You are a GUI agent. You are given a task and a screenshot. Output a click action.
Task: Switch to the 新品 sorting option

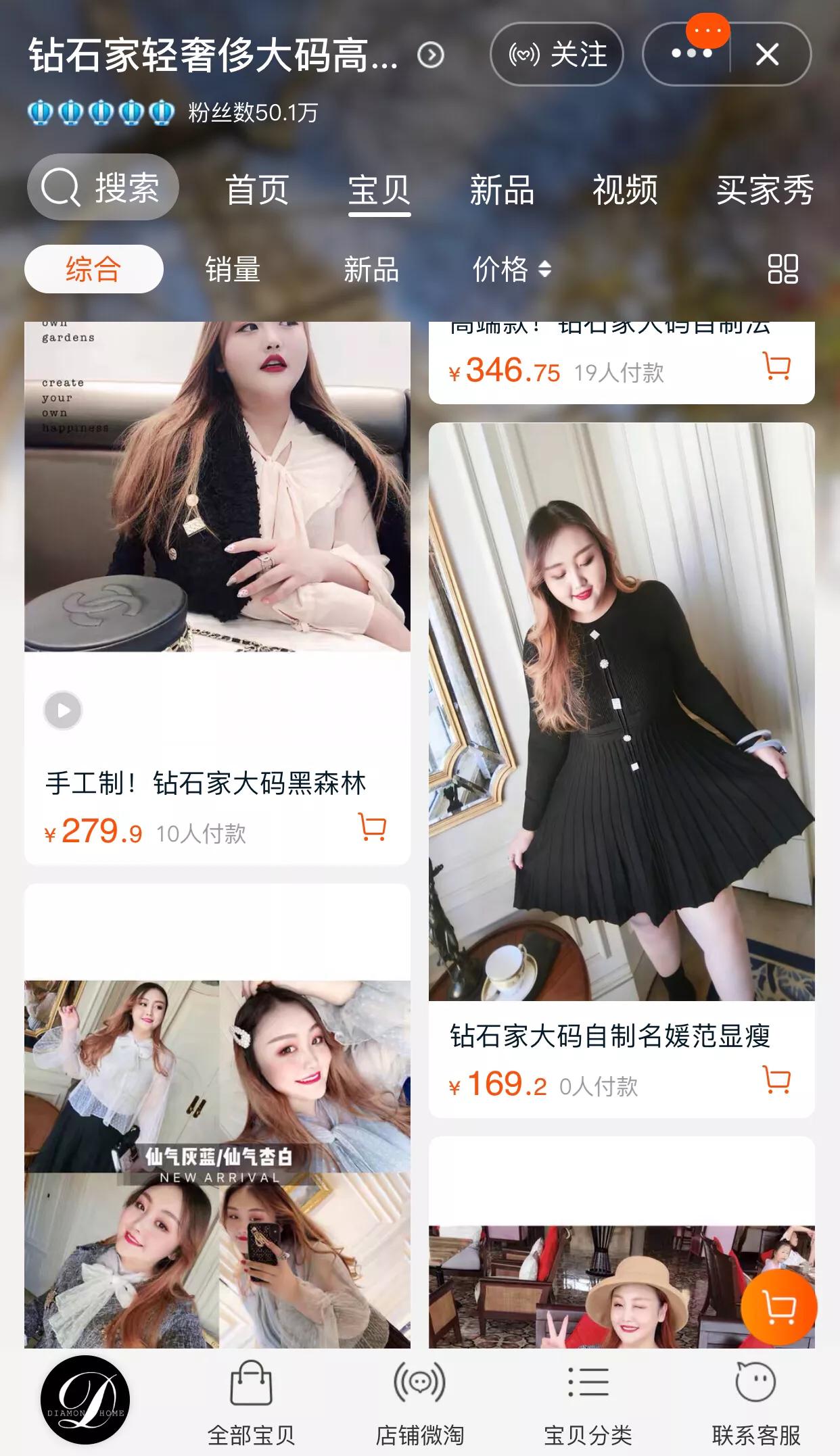pyautogui.click(x=371, y=268)
